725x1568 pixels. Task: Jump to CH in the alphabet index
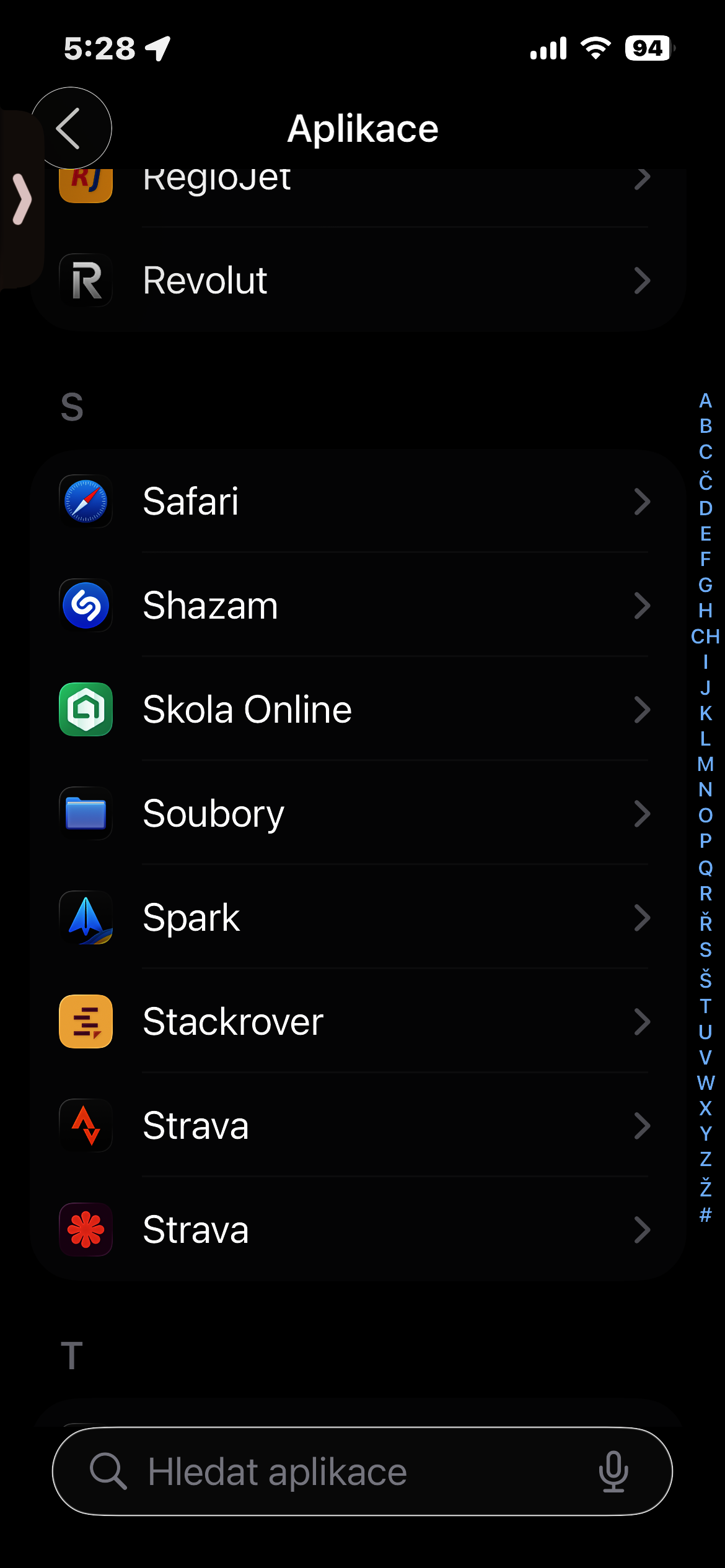(705, 636)
